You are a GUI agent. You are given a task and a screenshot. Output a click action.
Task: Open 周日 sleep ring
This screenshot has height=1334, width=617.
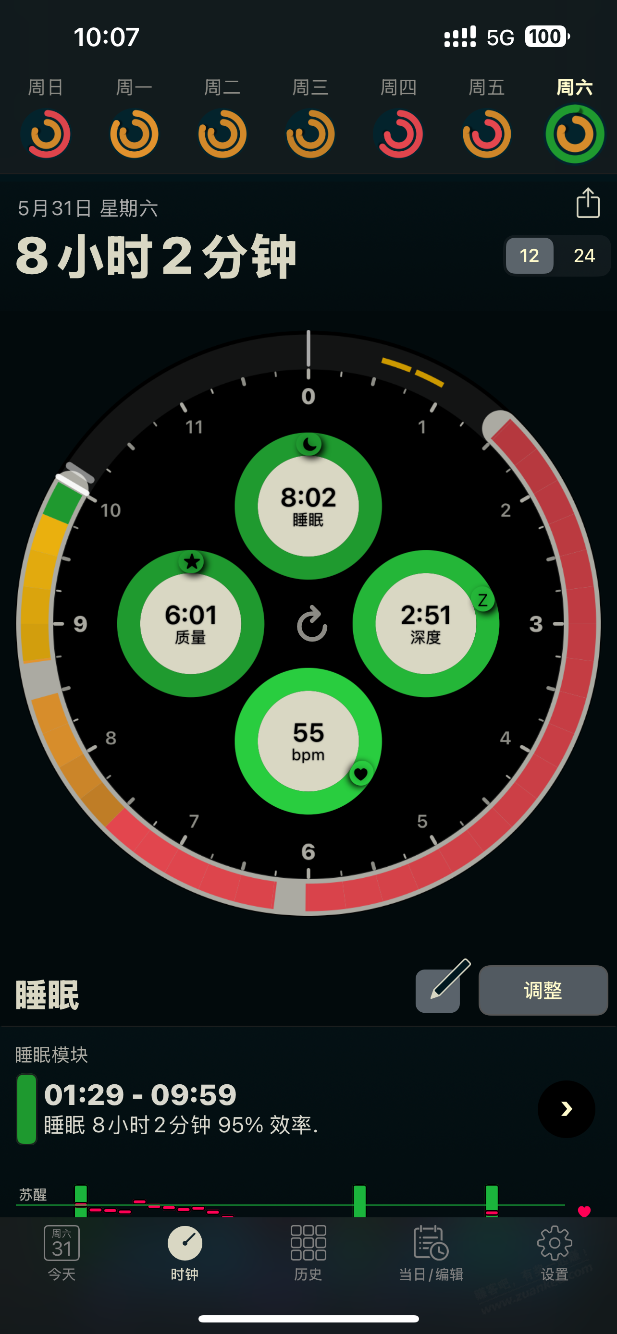[46, 133]
